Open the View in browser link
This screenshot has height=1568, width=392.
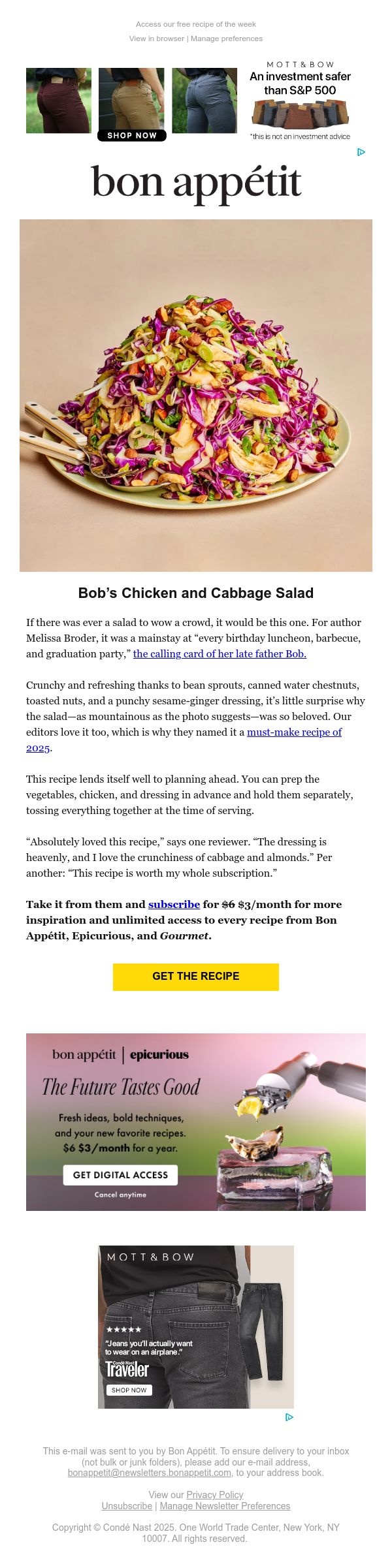tap(157, 39)
